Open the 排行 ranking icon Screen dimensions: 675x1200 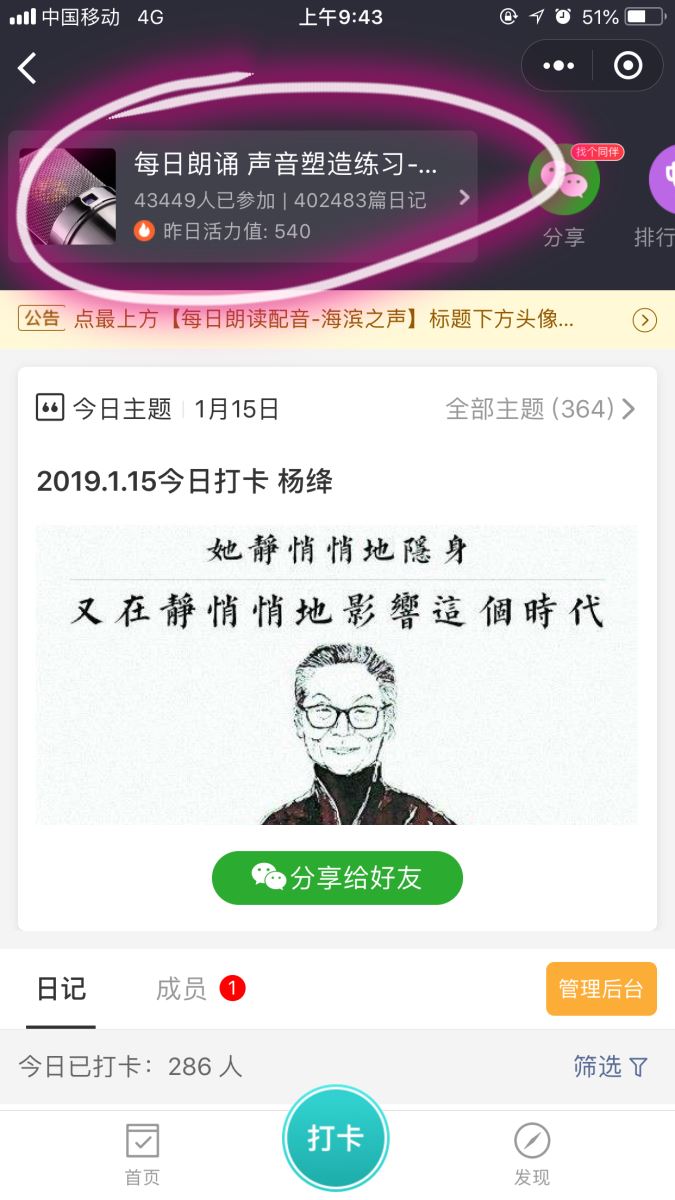click(x=659, y=181)
